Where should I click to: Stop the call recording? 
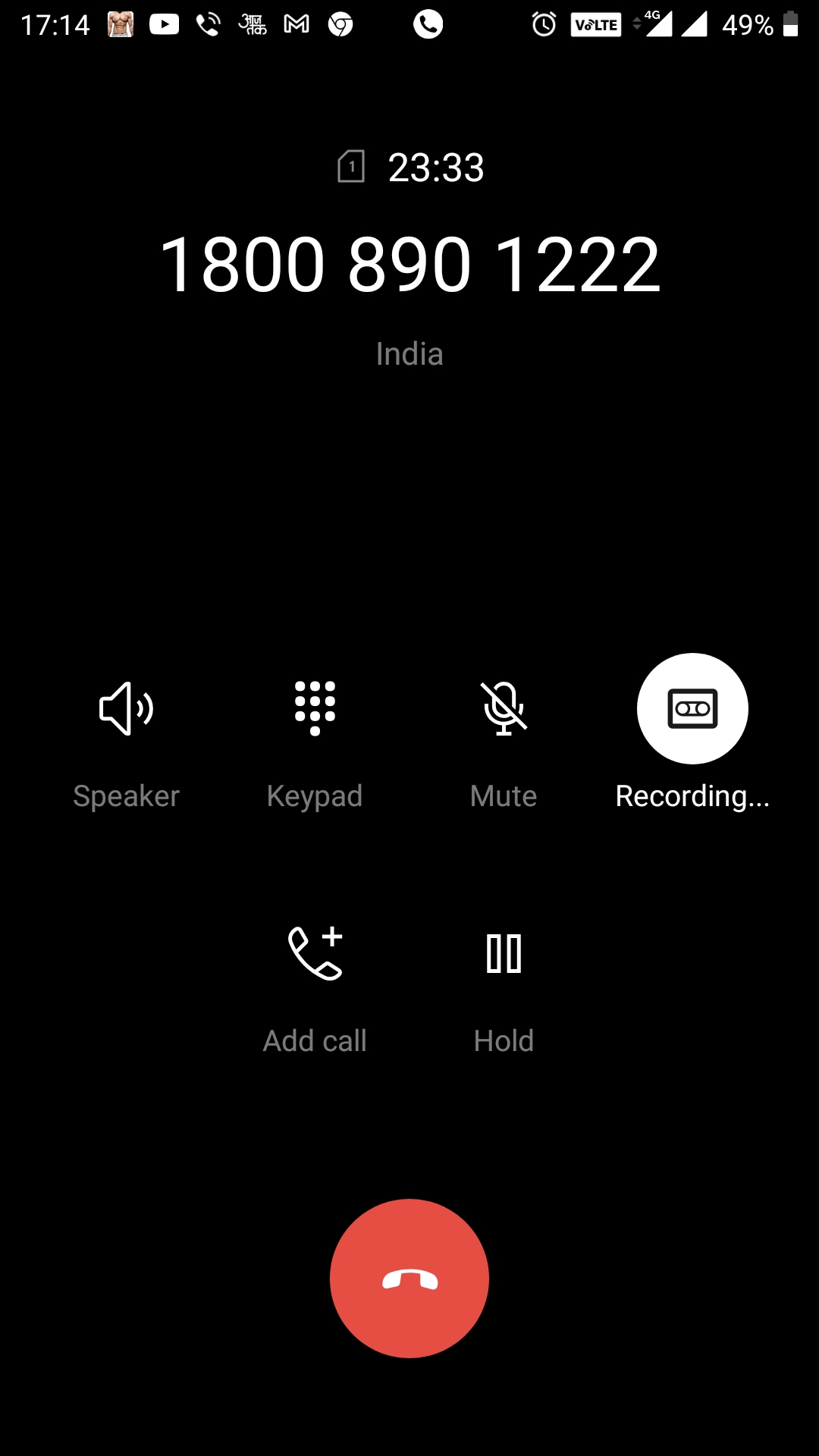click(692, 709)
